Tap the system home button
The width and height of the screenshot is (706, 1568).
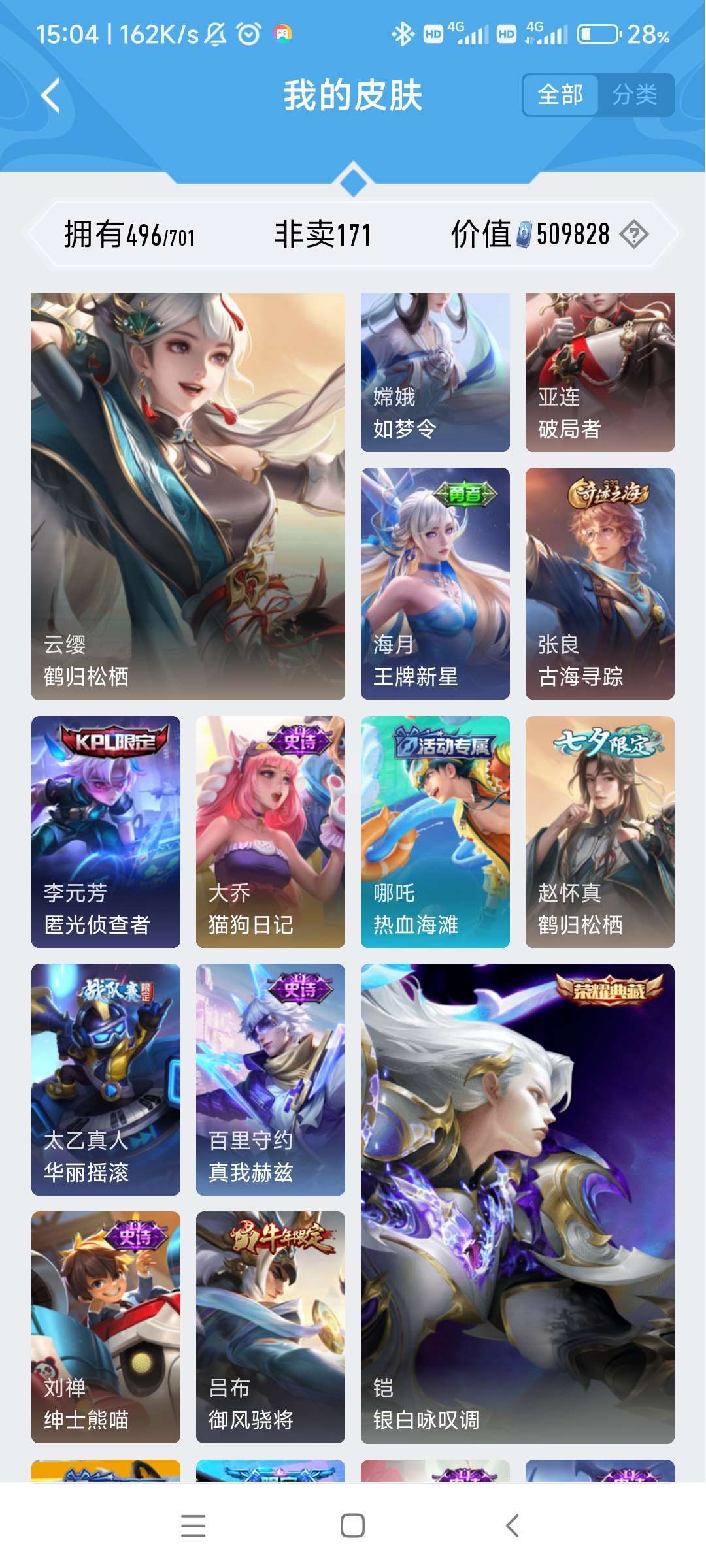(x=353, y=1526)
